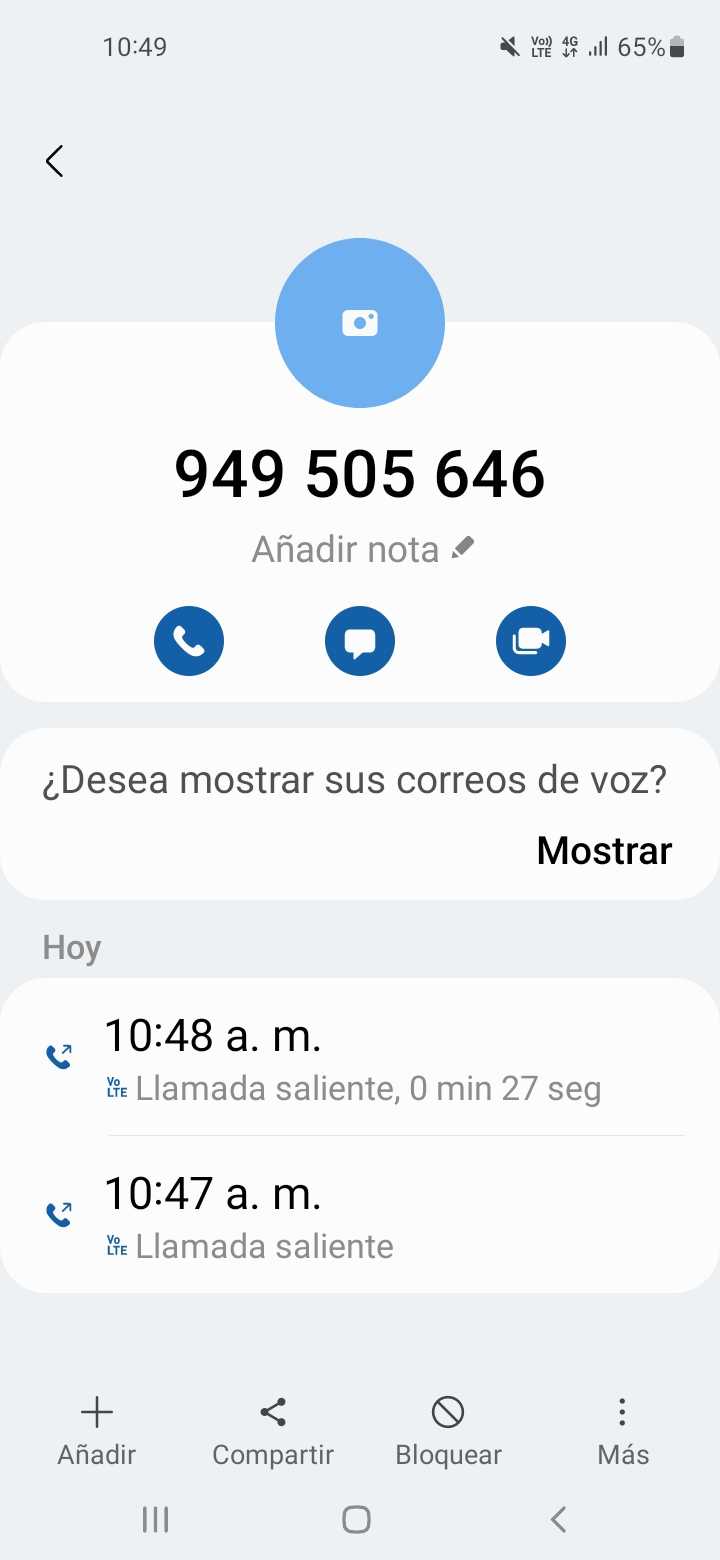Screen dimensions: 720x1560
Task: Share this number with Compartir
Action: coord(273,1431)
